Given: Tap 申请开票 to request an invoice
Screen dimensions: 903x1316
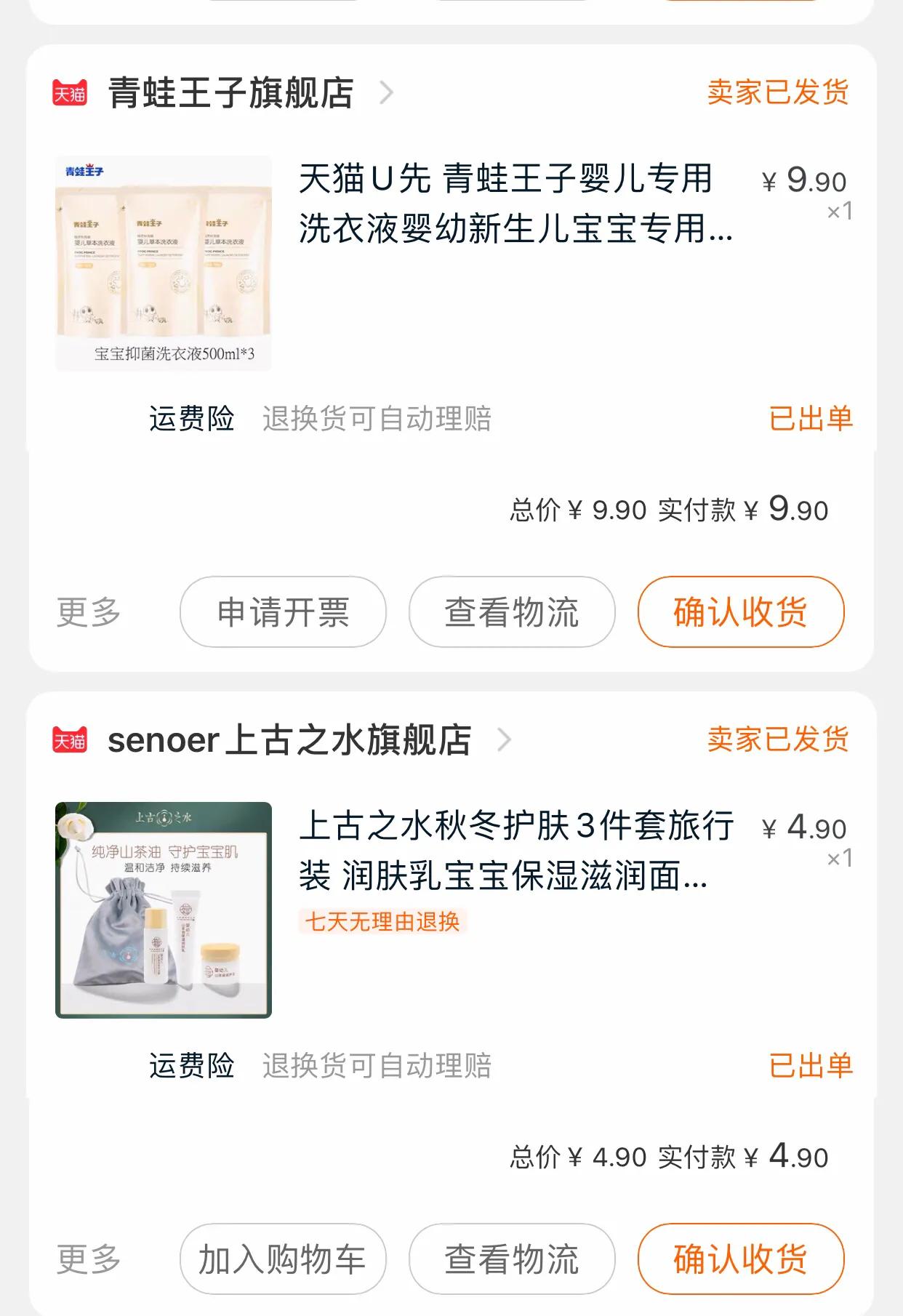Looking at the screenshot, I should tap(284, 613).
